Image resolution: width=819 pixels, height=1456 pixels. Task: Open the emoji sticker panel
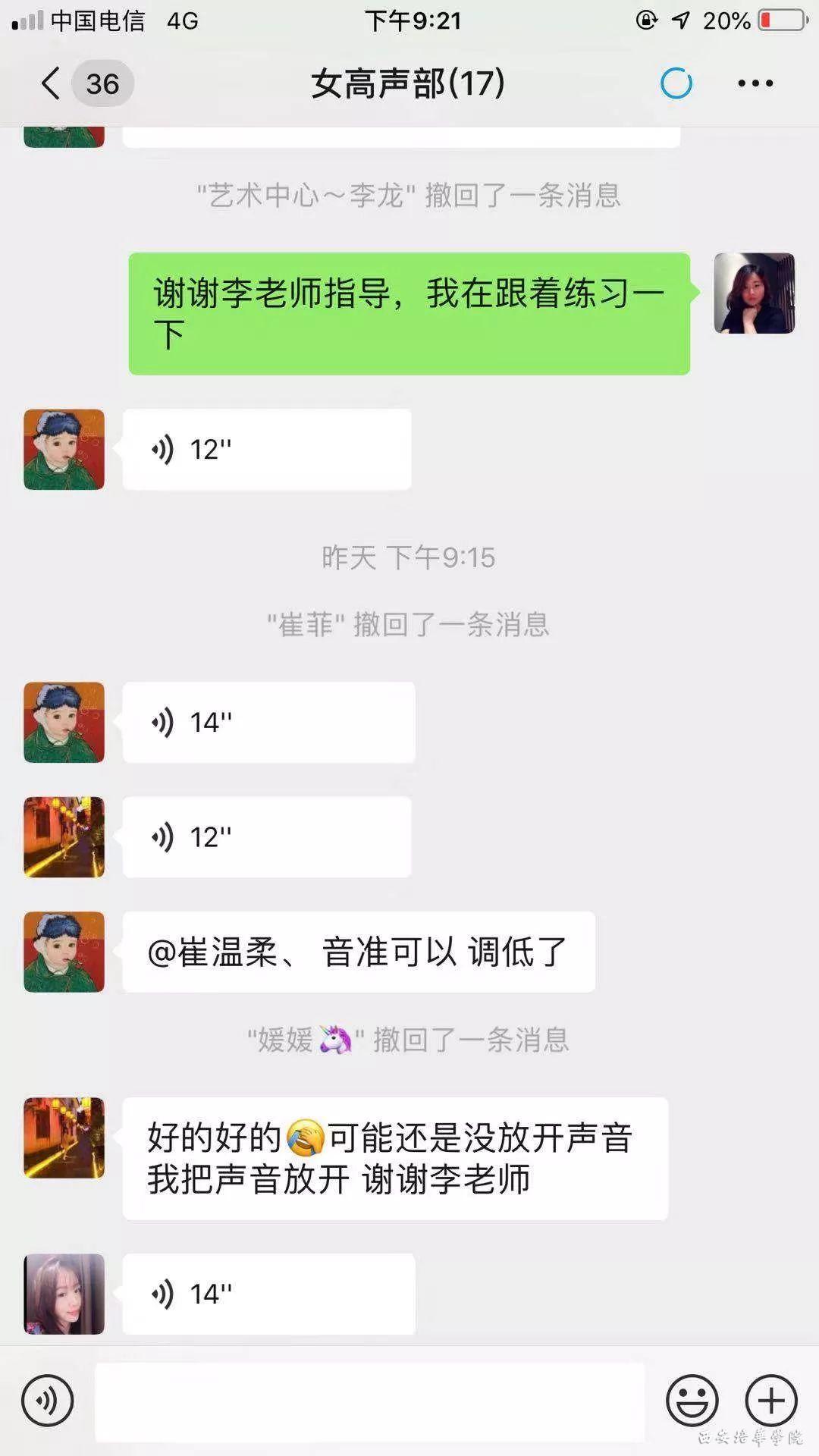pyautogui.click(x=692, y=1401)
